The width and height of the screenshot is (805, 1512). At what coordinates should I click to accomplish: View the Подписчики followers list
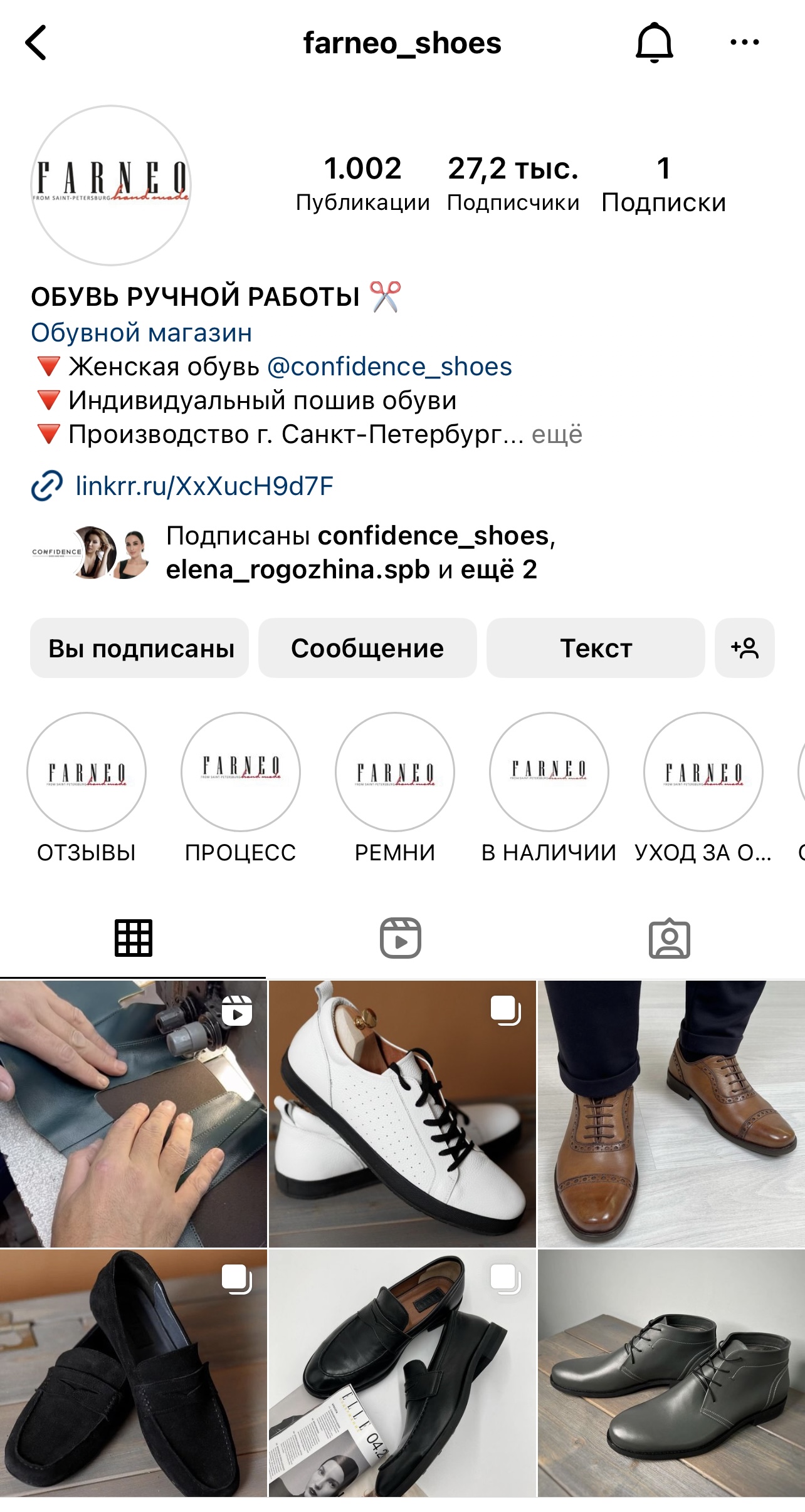coord(513,184)
